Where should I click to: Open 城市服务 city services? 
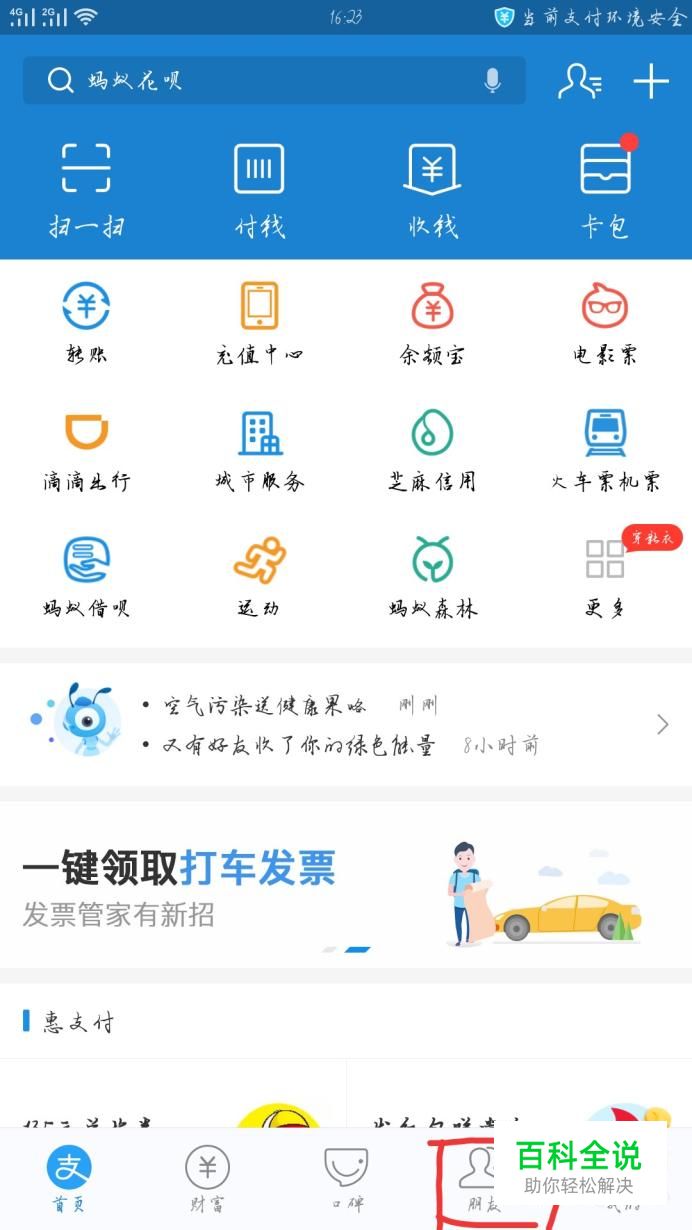tap(259, 451)
